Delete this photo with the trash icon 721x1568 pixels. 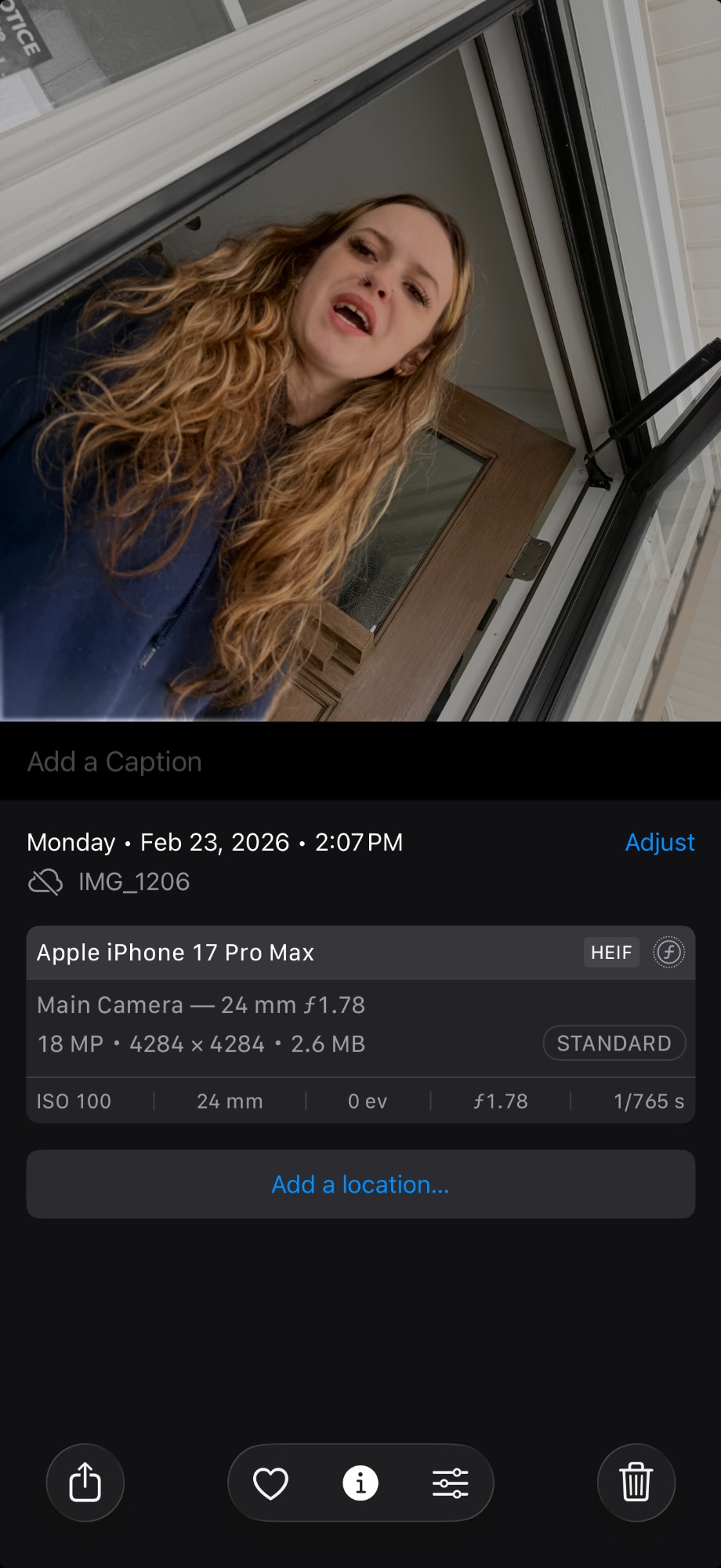636,1483
